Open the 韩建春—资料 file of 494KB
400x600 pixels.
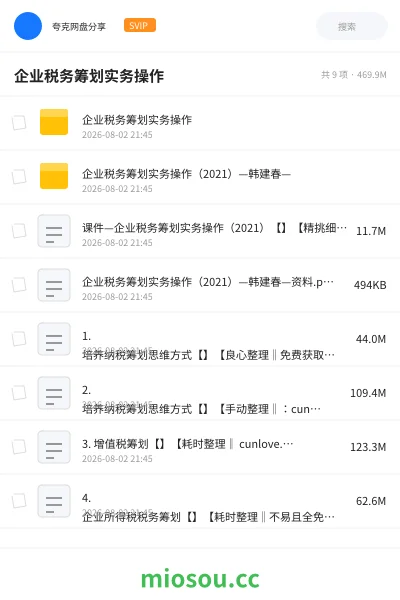point(200,285)
